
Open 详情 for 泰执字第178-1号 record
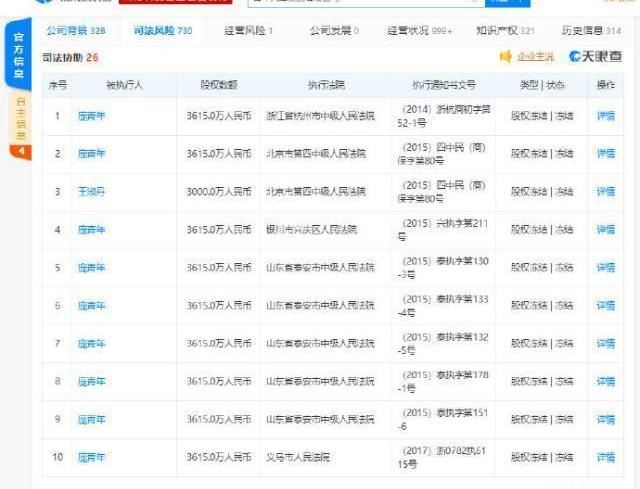point(605,382)
